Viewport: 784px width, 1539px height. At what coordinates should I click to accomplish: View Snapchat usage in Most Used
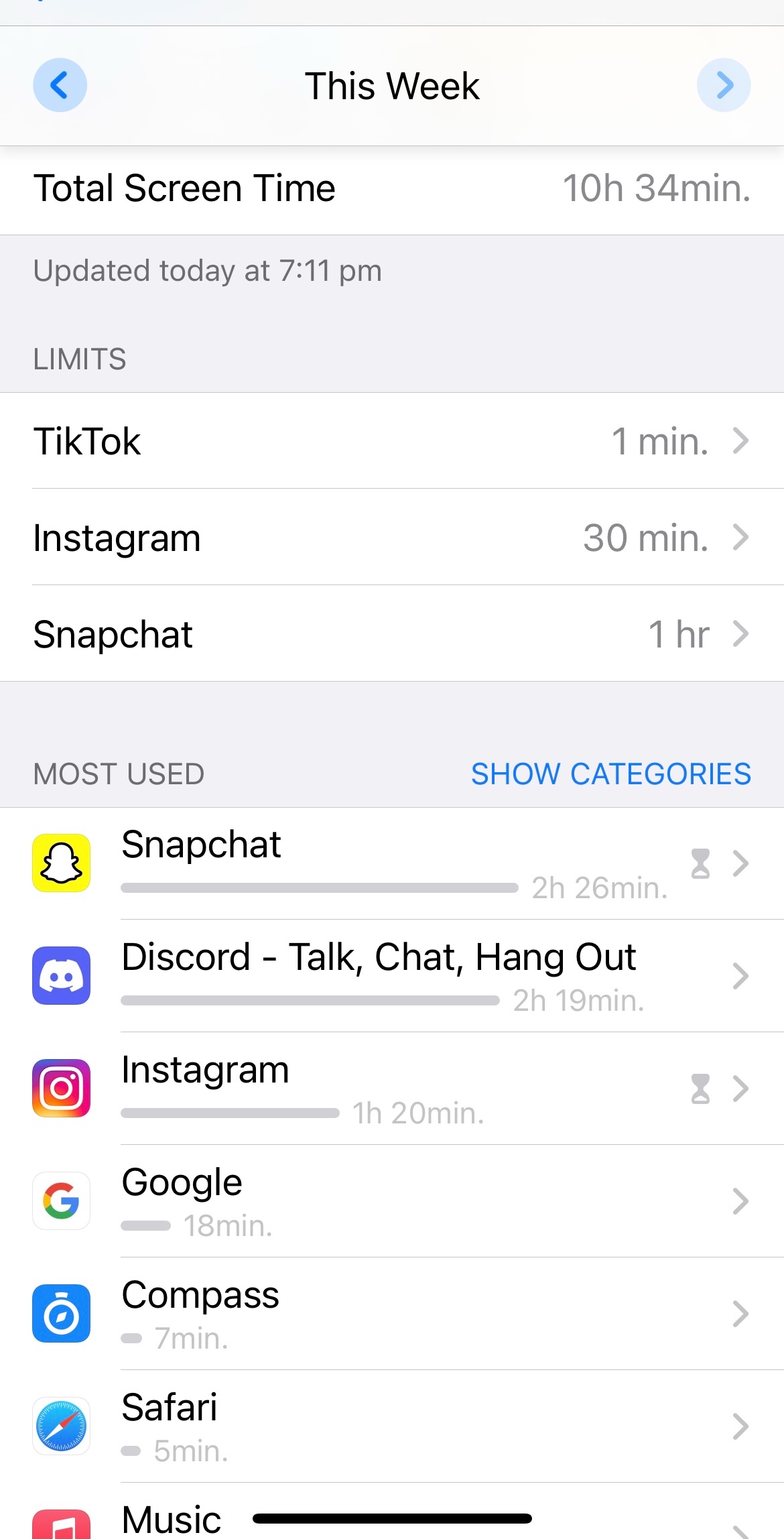pyautogui.click(x=392, y=863)
